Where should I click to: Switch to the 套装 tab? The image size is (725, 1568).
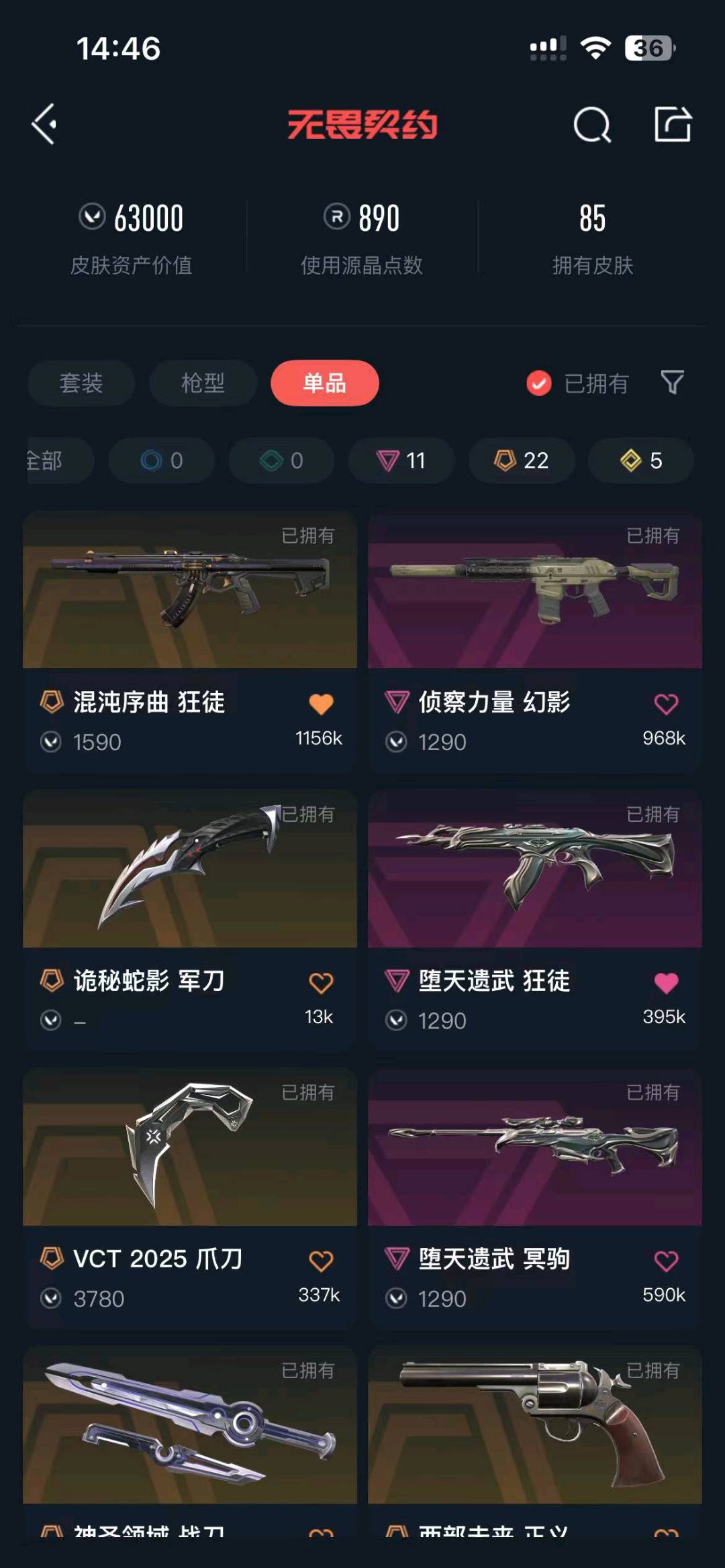[81, 383]
